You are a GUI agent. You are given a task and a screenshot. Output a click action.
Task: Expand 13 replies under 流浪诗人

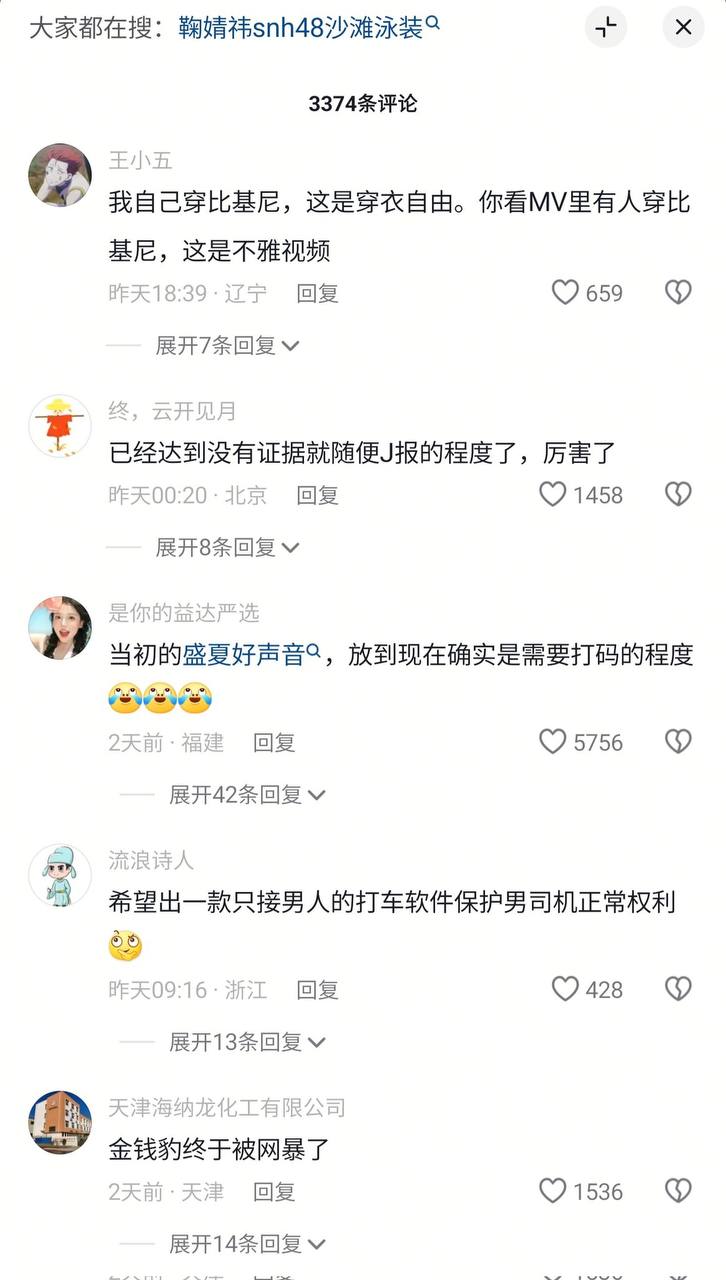(246, 1042)
